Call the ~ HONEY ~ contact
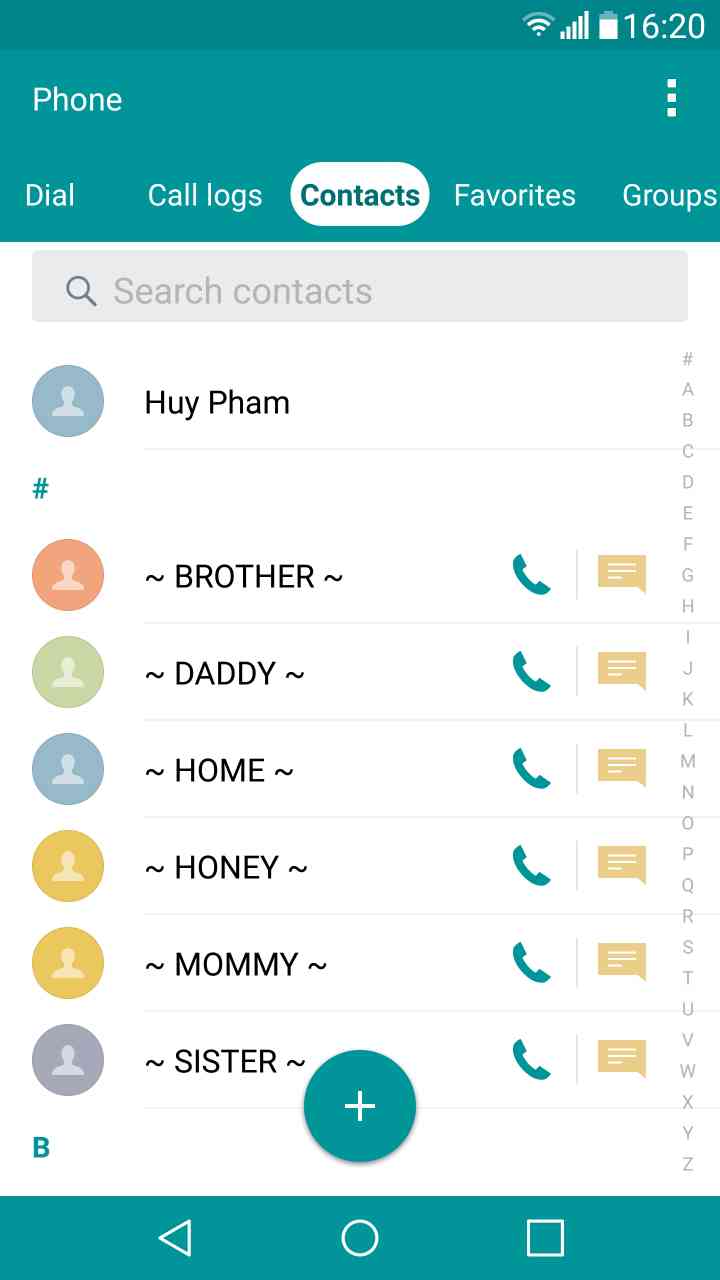 (x=531, y=866)
